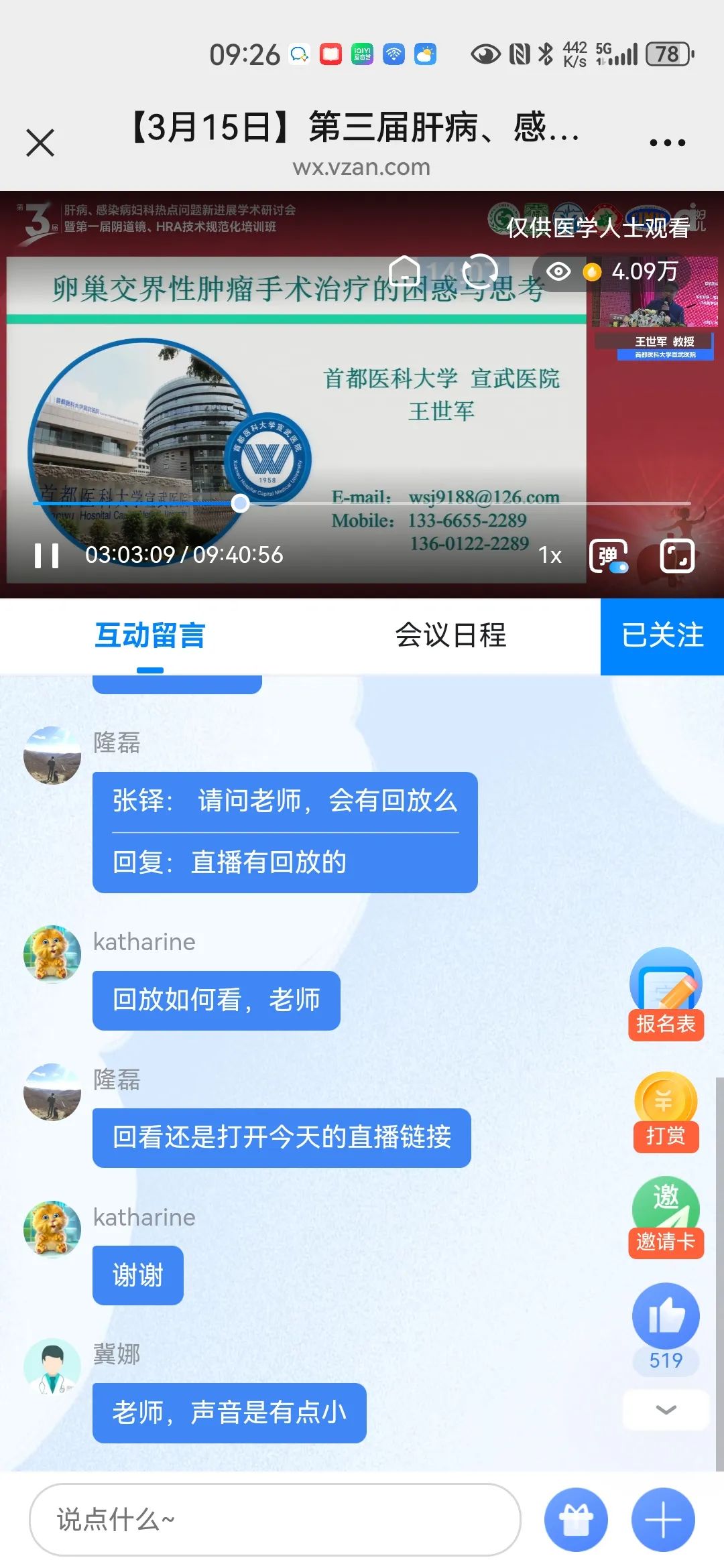Enter fullscreen video mode
This screenshot has width=724, height=1568.
point(677,556)
